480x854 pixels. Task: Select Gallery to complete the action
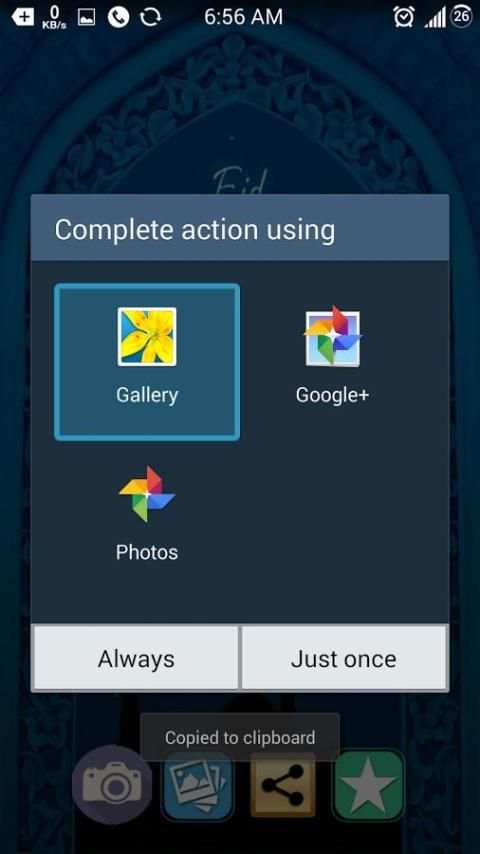tap(147, 362)
